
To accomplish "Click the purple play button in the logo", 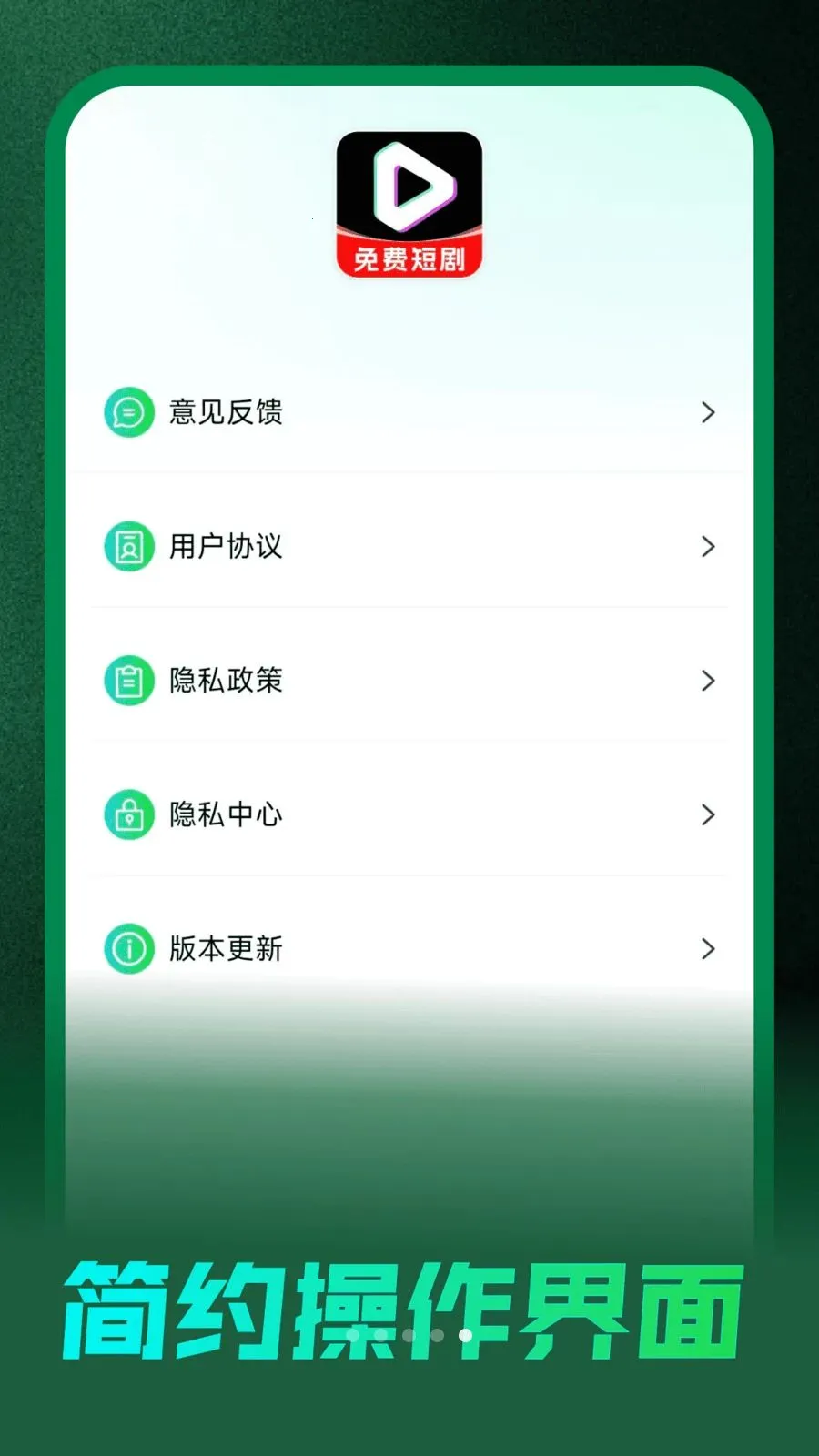I will (x=411, y=187).
